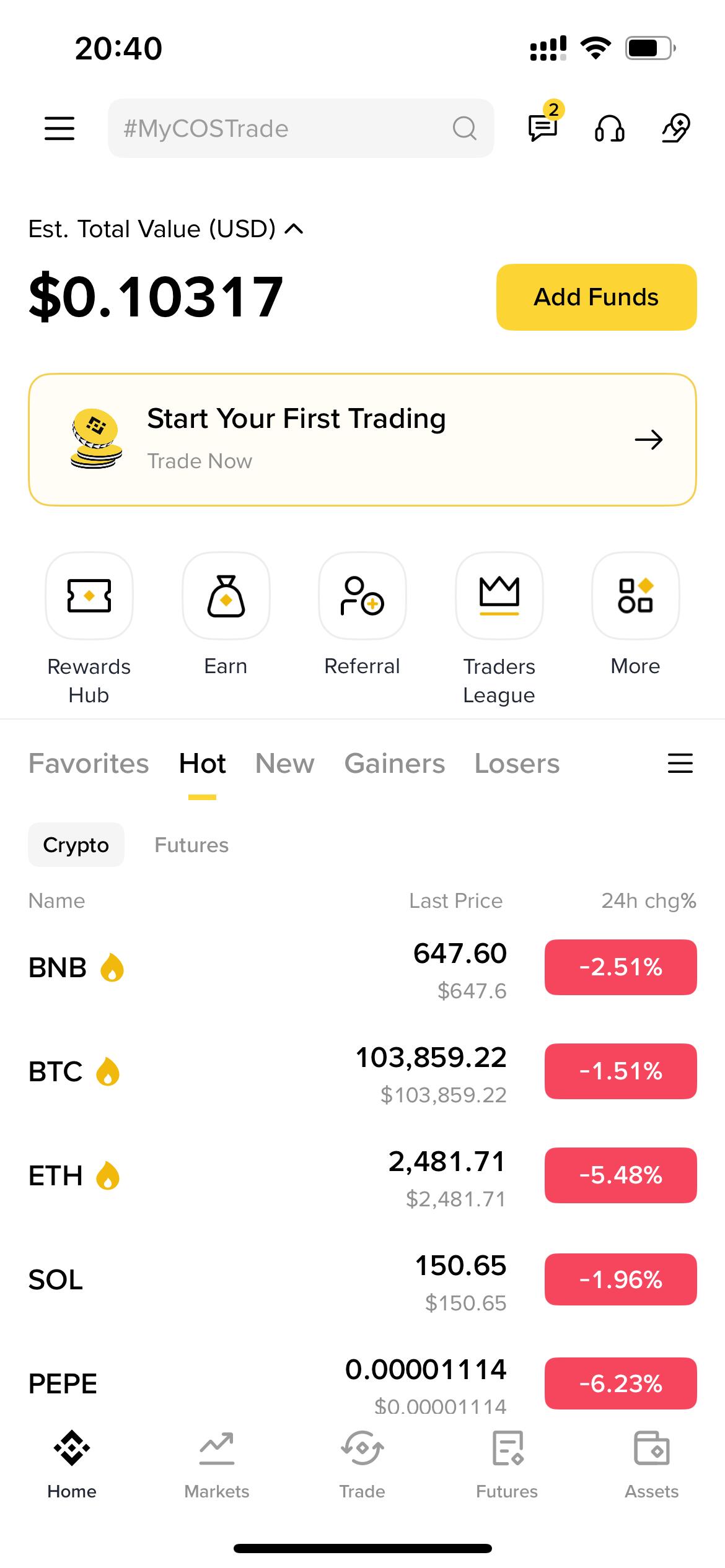This screenshot has width=725, height=1568.
Task: Open the ETH row
Action: pos(362,1175)
